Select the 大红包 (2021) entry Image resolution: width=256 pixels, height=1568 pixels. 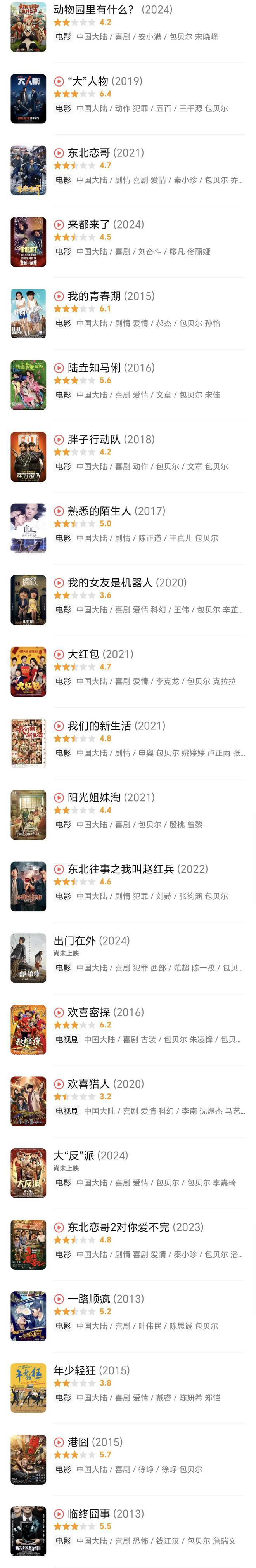[x=100, y=654]
